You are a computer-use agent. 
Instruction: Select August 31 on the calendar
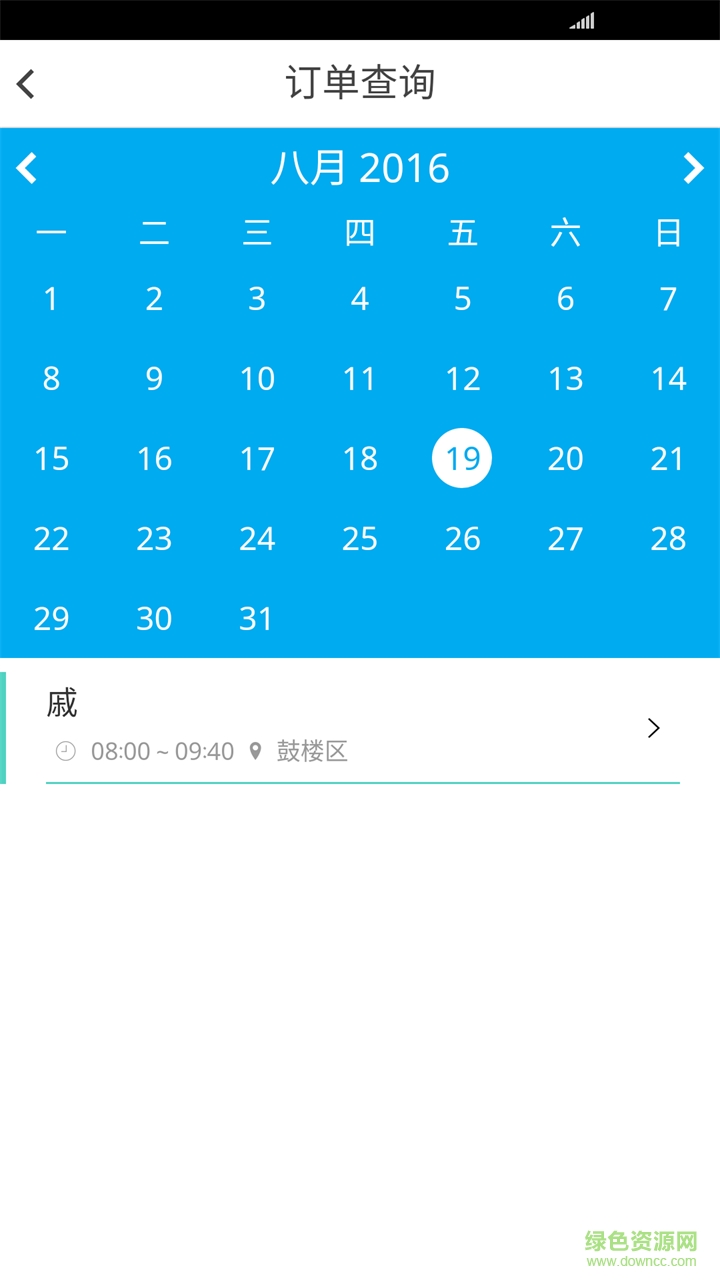point(257,619)
